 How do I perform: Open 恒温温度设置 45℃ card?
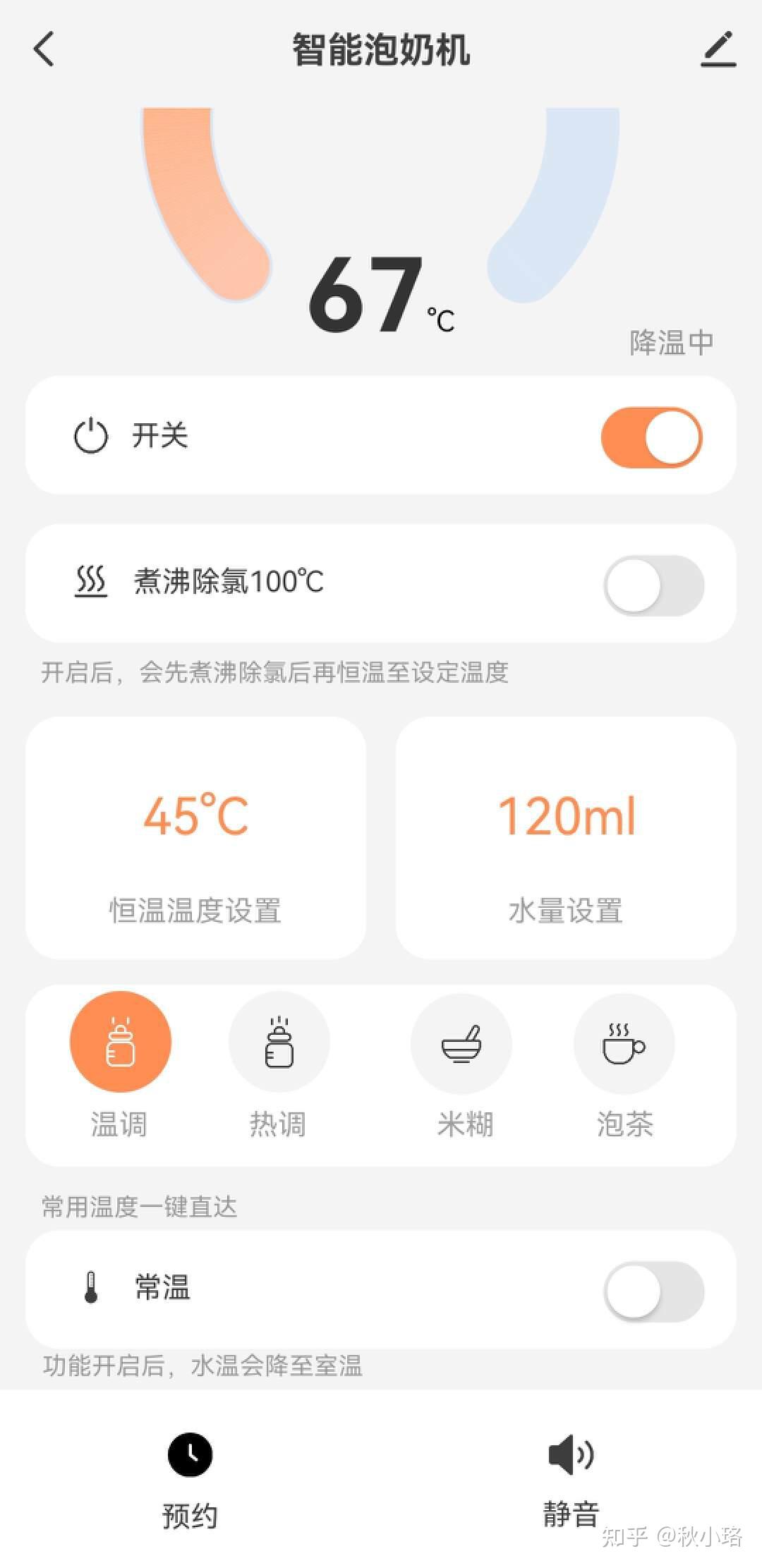pos(196,838)
